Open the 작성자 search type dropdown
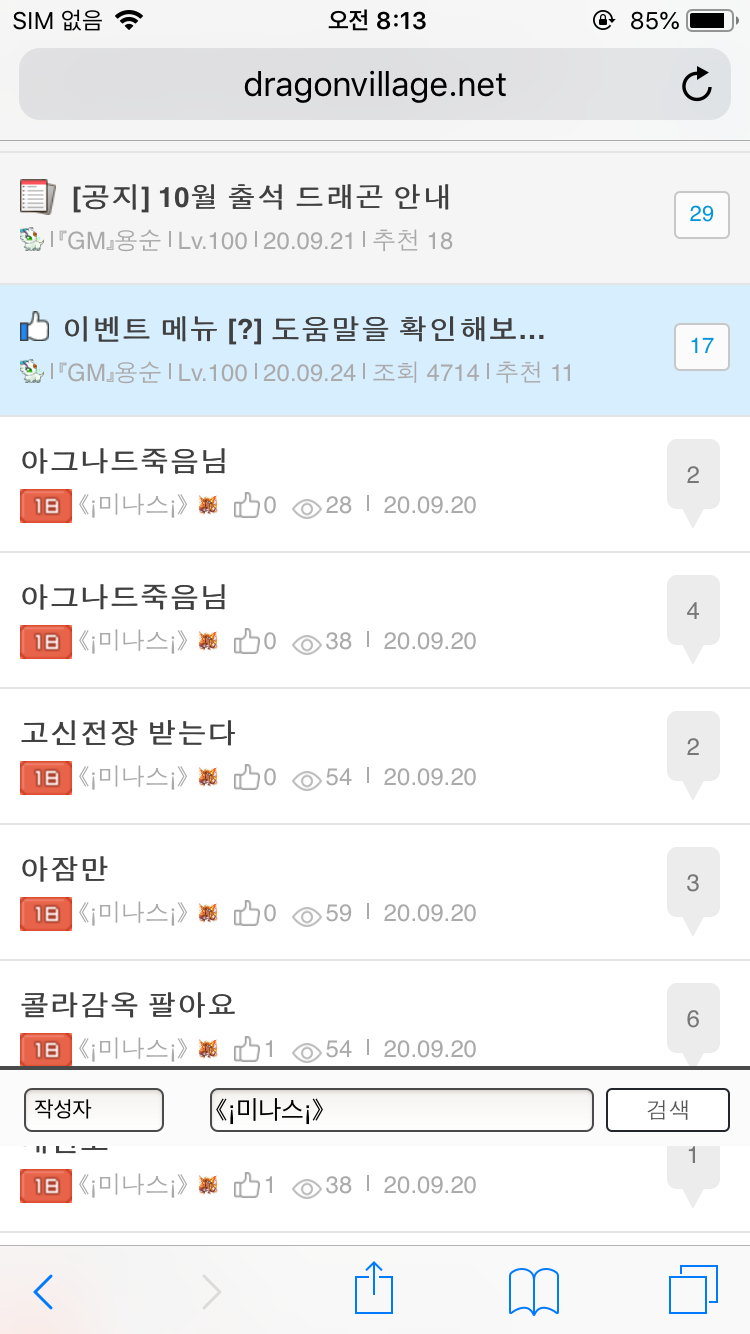The width and height of the screenshot is (750, 1334). [x=94, y=1109]
